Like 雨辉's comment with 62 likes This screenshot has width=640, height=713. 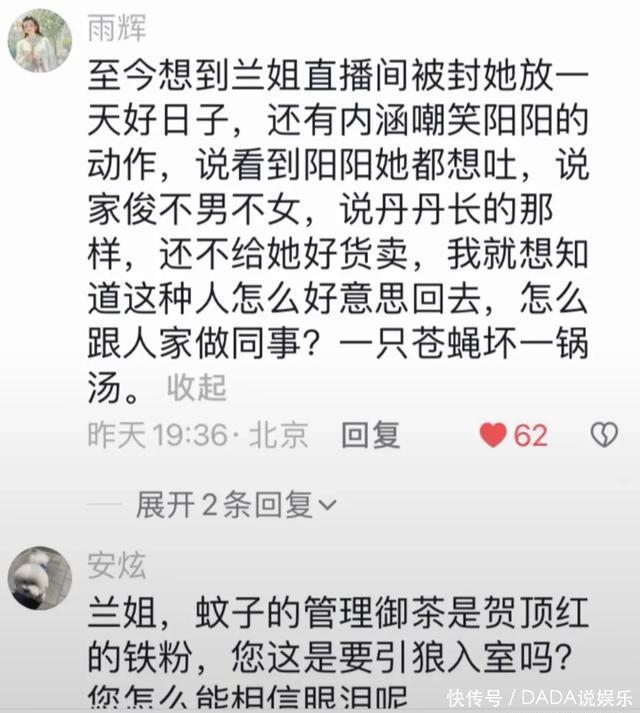pyautogui.click(x=493, y=435)
